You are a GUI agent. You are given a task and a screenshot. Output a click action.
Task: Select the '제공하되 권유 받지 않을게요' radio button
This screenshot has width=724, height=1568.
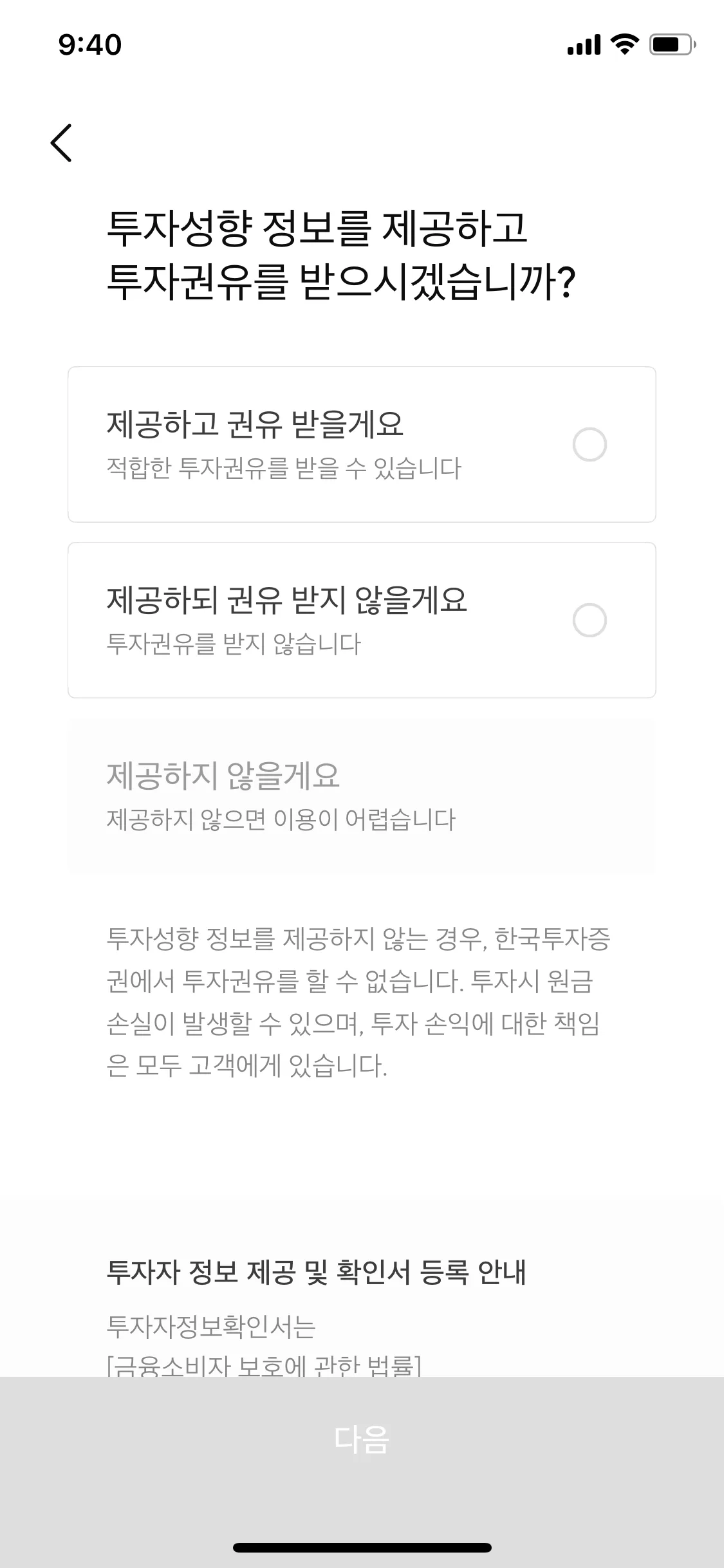(591, 620)
